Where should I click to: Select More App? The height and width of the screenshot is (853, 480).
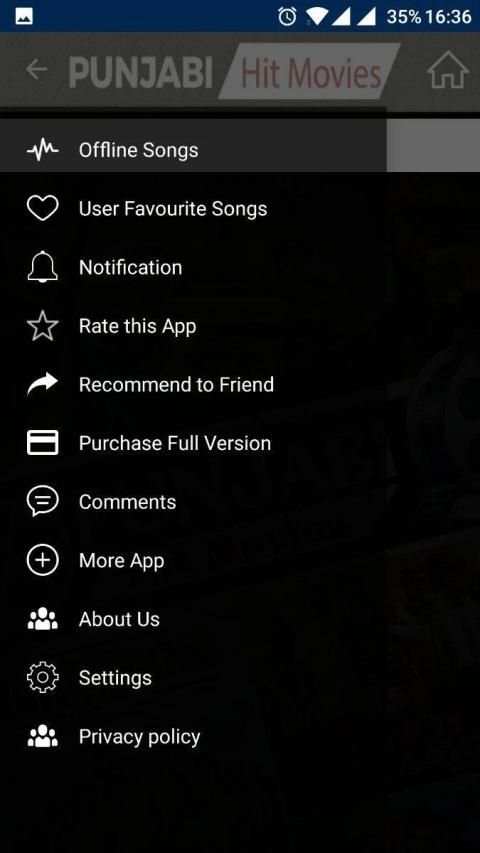pos(193,561)
